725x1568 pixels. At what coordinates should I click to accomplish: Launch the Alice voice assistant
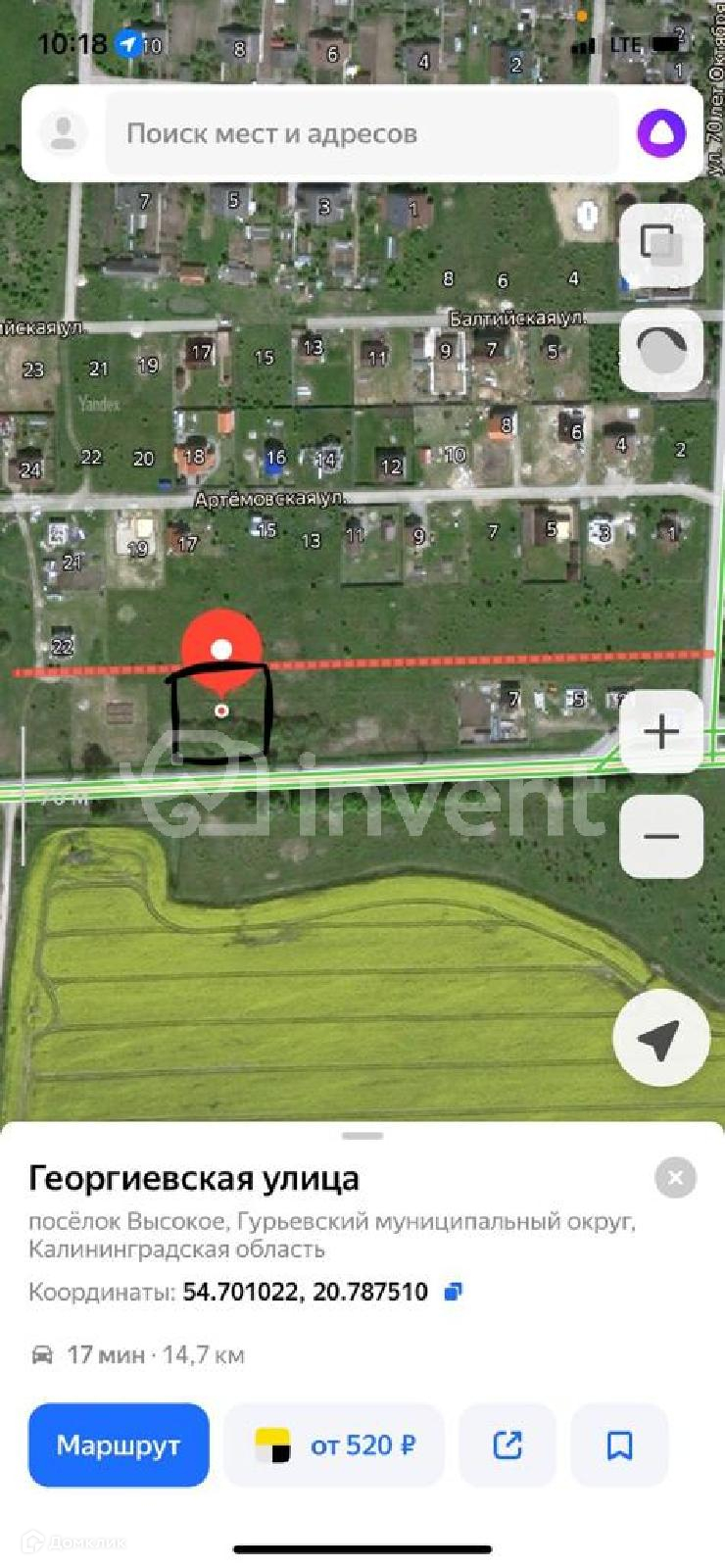661,133
